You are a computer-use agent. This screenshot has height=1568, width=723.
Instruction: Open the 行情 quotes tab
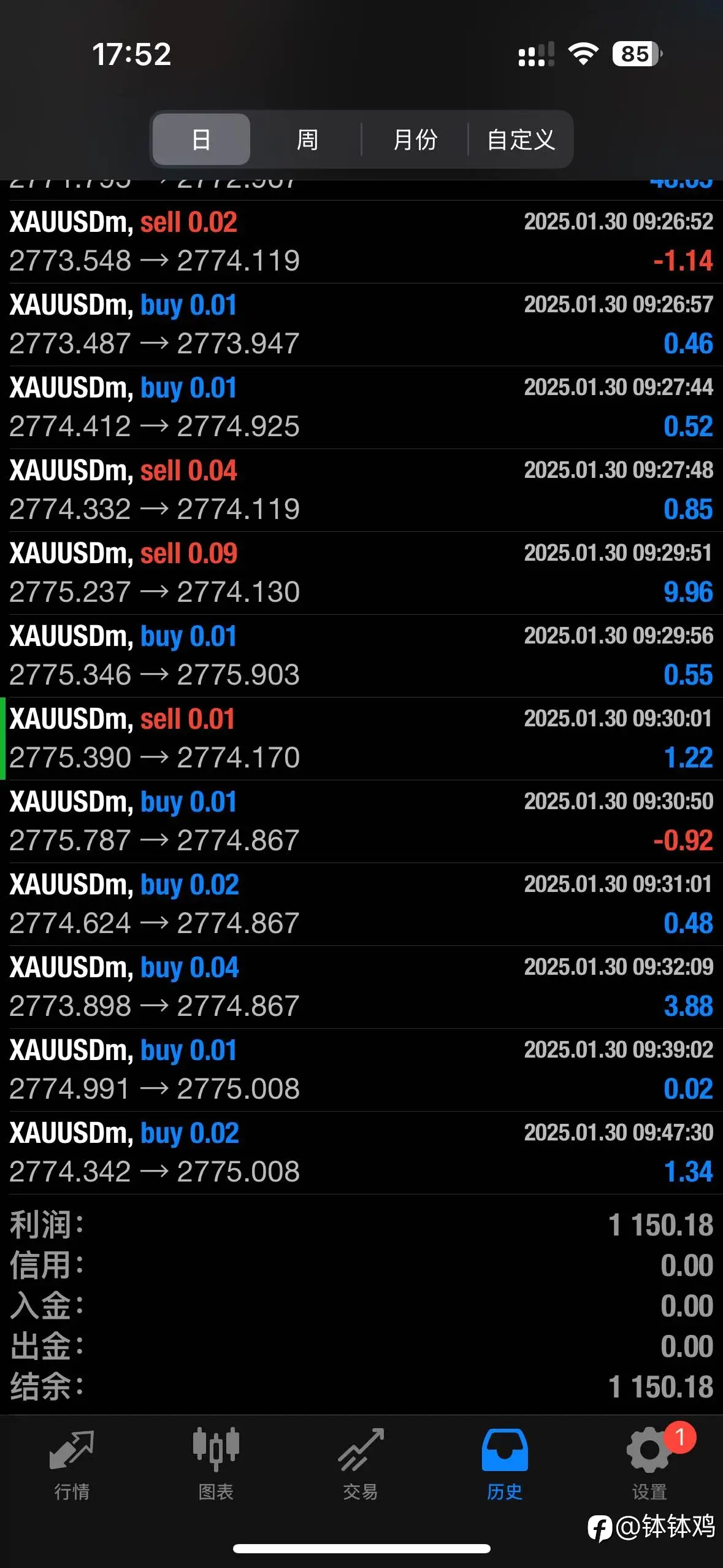[x=72, y=1464]
